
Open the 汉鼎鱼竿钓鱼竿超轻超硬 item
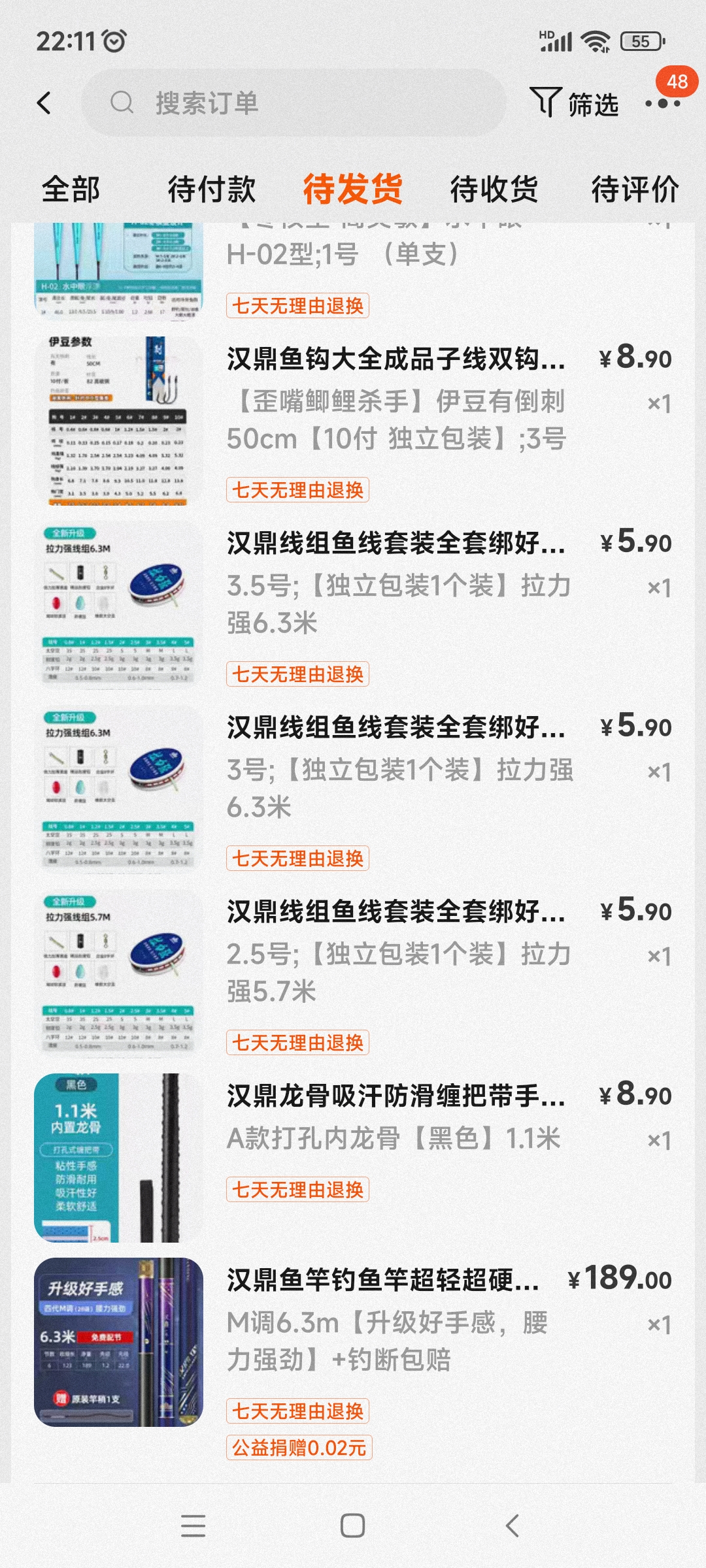pos(353,1362)
